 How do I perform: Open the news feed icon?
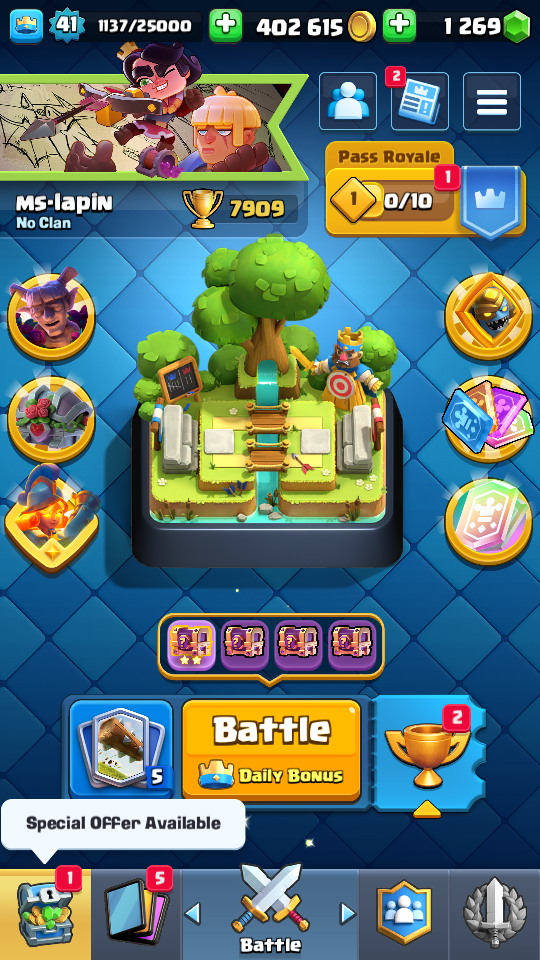tap(419, 102)
